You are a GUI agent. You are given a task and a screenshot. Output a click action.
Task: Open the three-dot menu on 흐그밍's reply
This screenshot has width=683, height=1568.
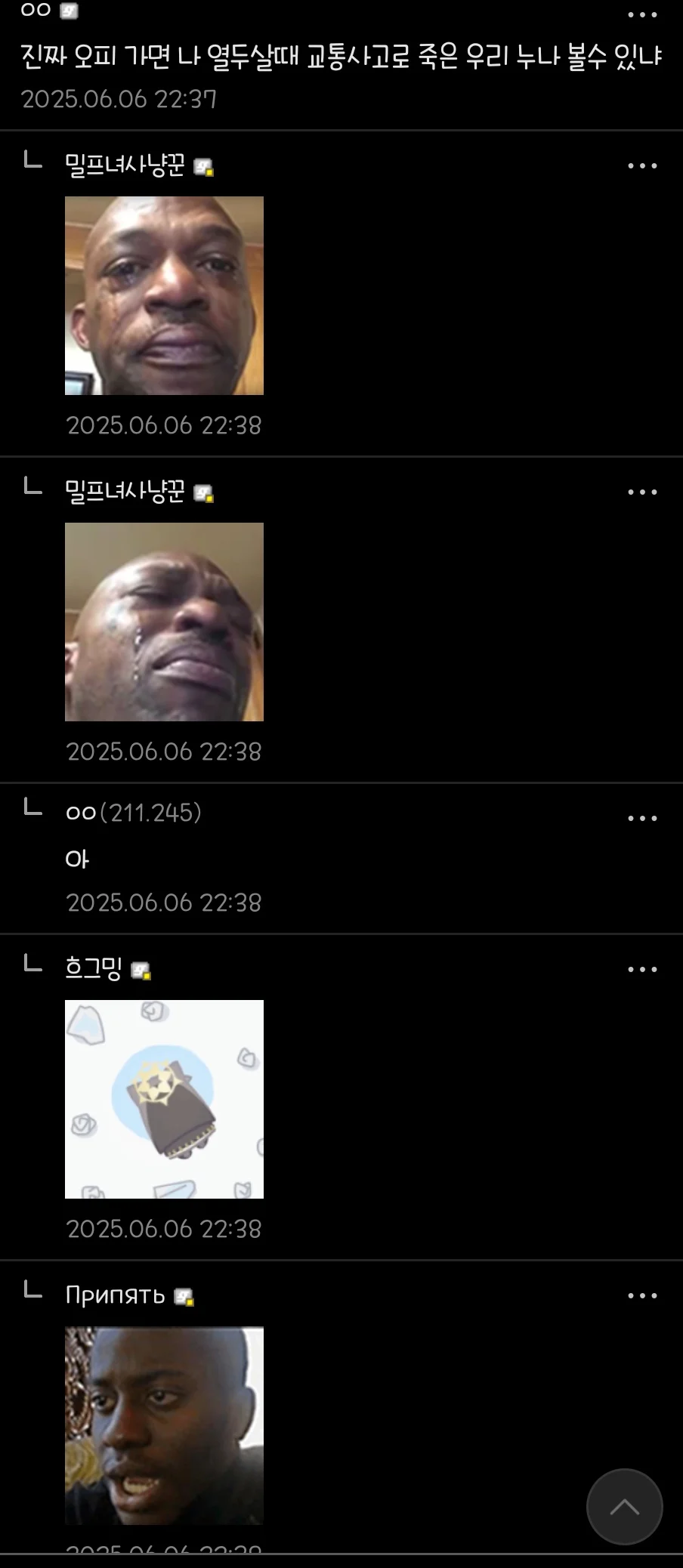pos(642,969)
